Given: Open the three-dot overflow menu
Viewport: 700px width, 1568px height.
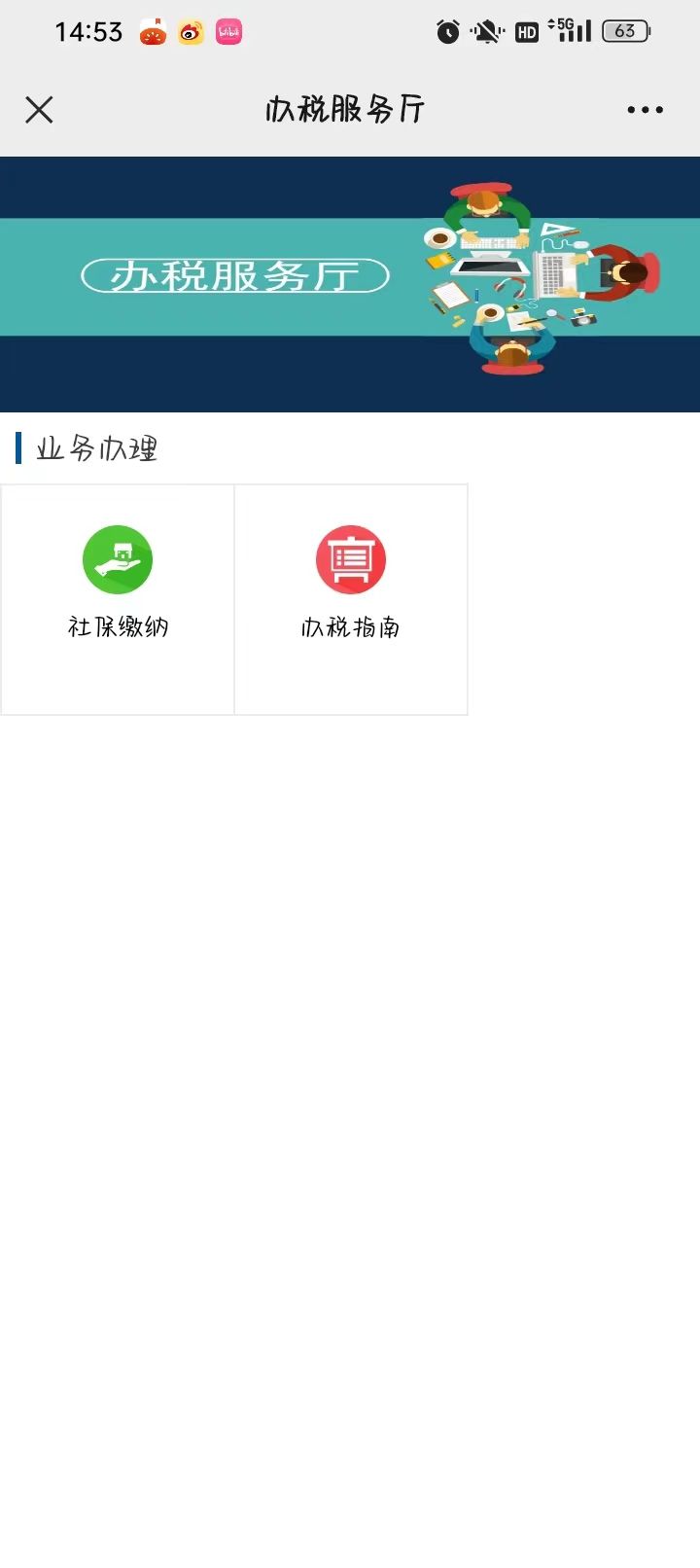Looking at the screenshot, I should (x=645, y=110).
